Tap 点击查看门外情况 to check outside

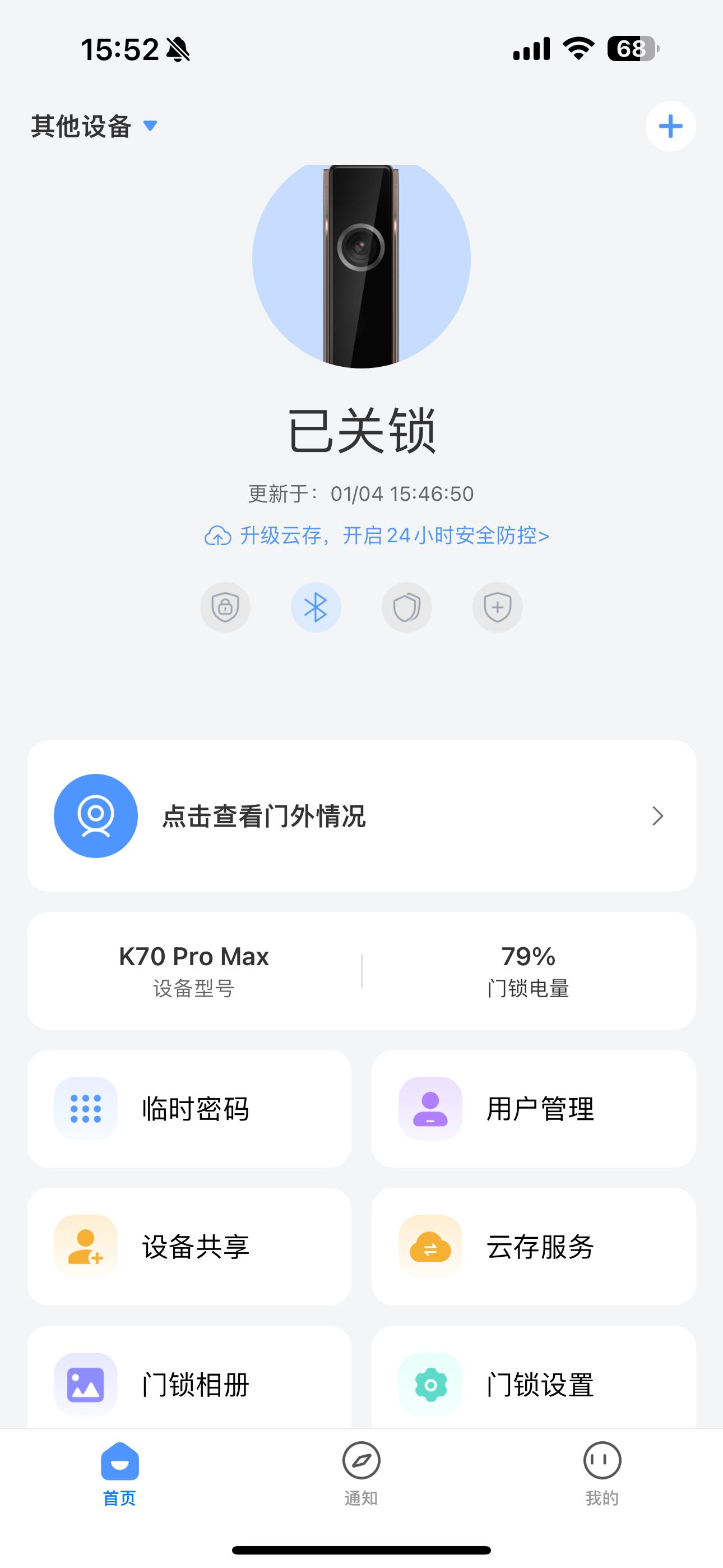click(264, 818)
